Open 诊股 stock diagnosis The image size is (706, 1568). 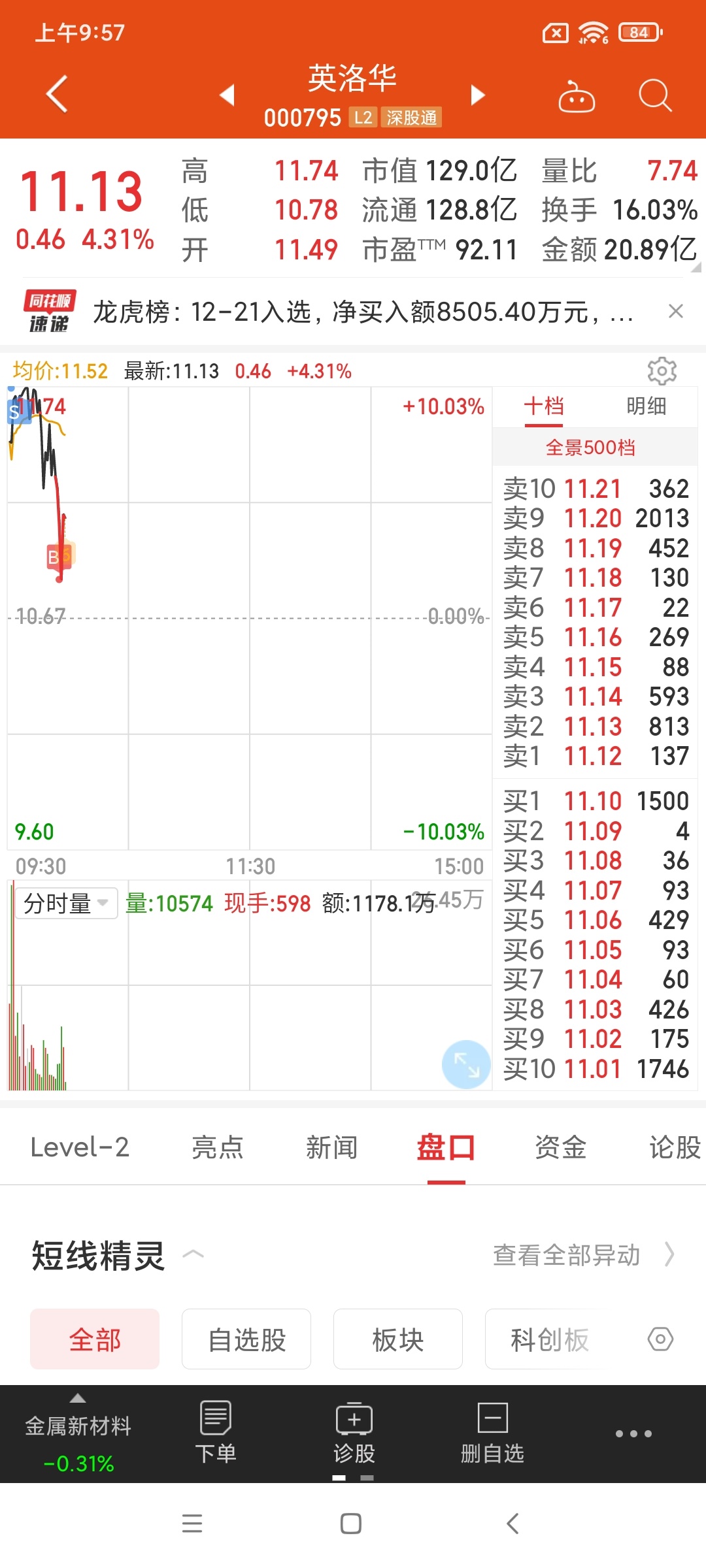pyautogui.click(x=354, y=1433)
